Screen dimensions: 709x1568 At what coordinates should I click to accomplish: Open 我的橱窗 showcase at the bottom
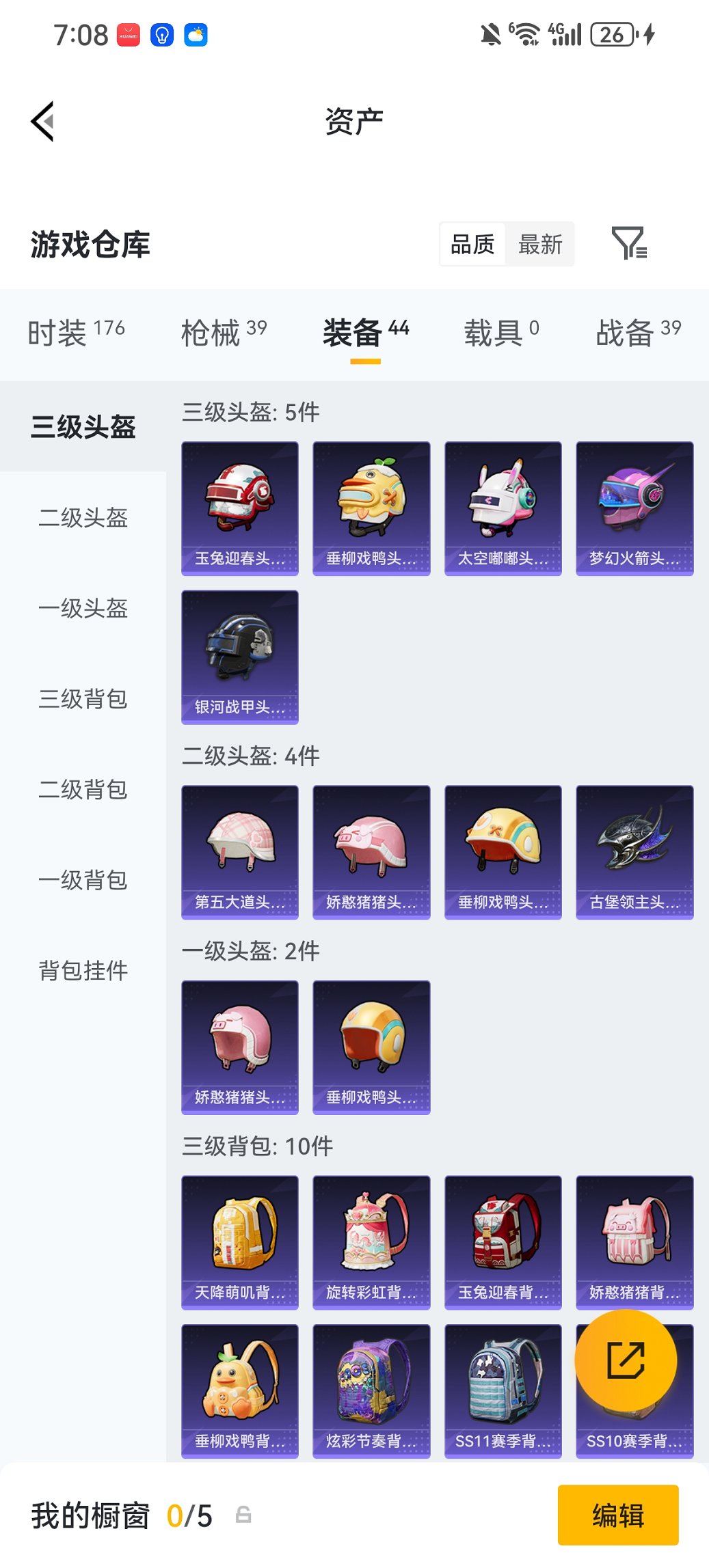[90, 1513]
